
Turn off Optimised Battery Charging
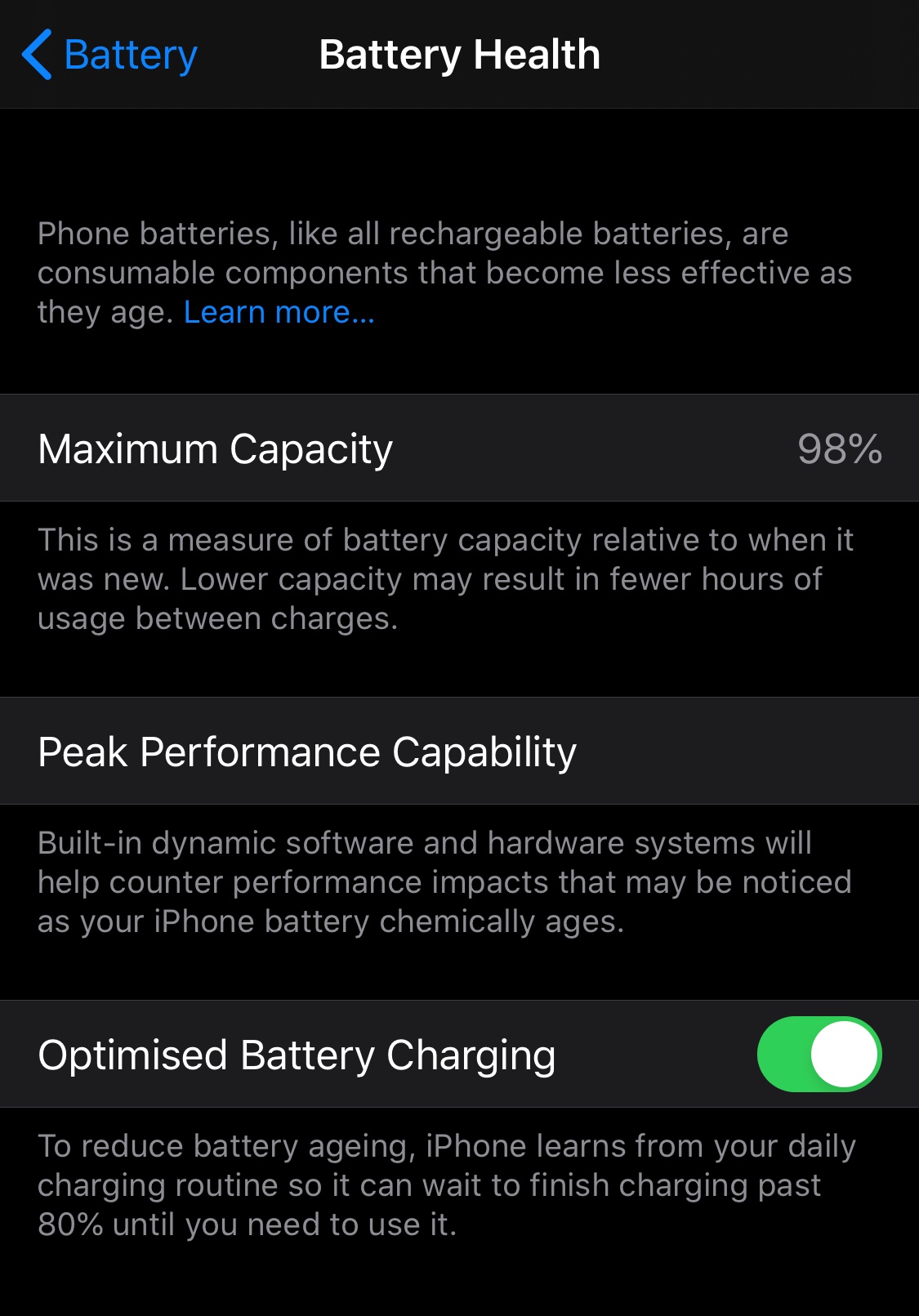pyautogui.click(x=819, y=1054)
